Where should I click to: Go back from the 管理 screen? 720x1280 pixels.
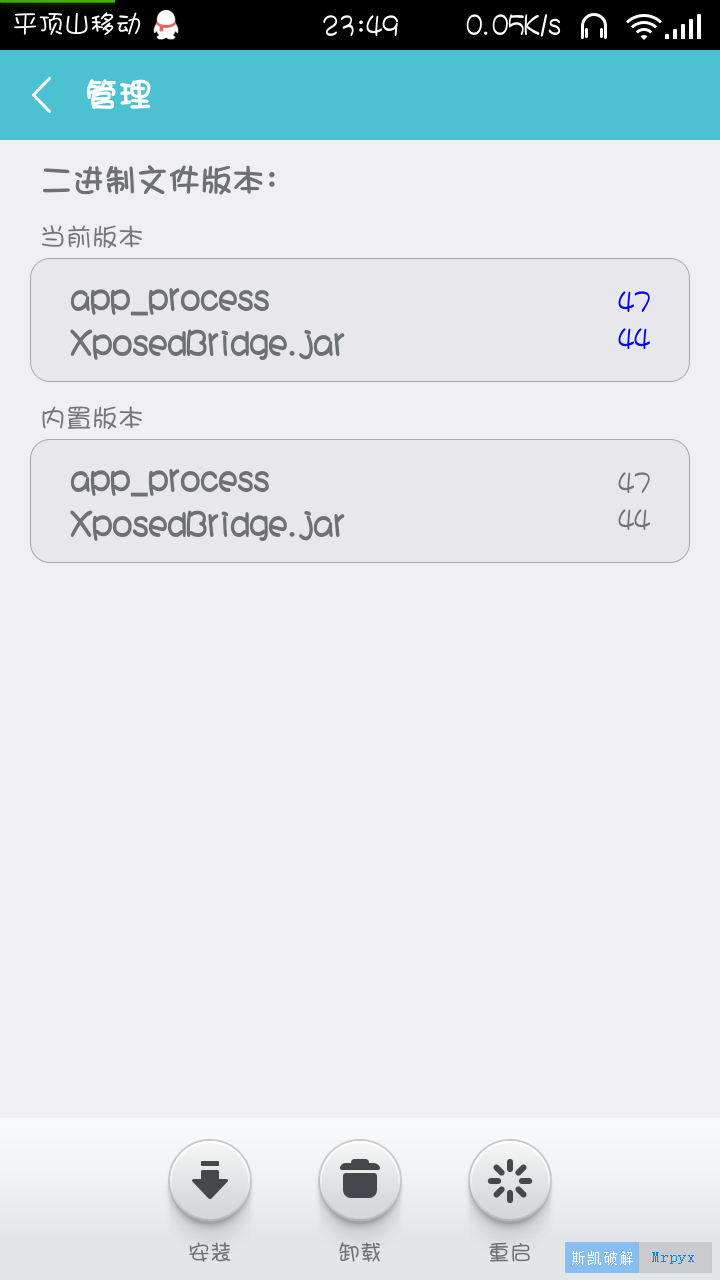pyautogui.click(x=42, y=96)
